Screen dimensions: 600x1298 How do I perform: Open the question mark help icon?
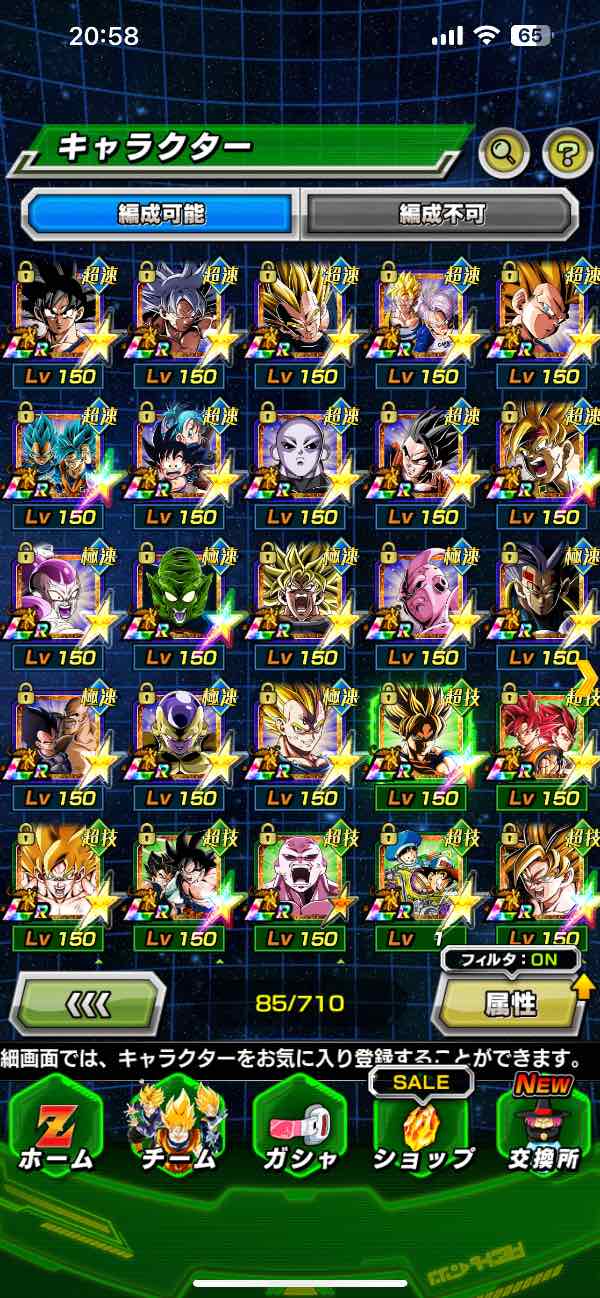(x=567, y=153)
